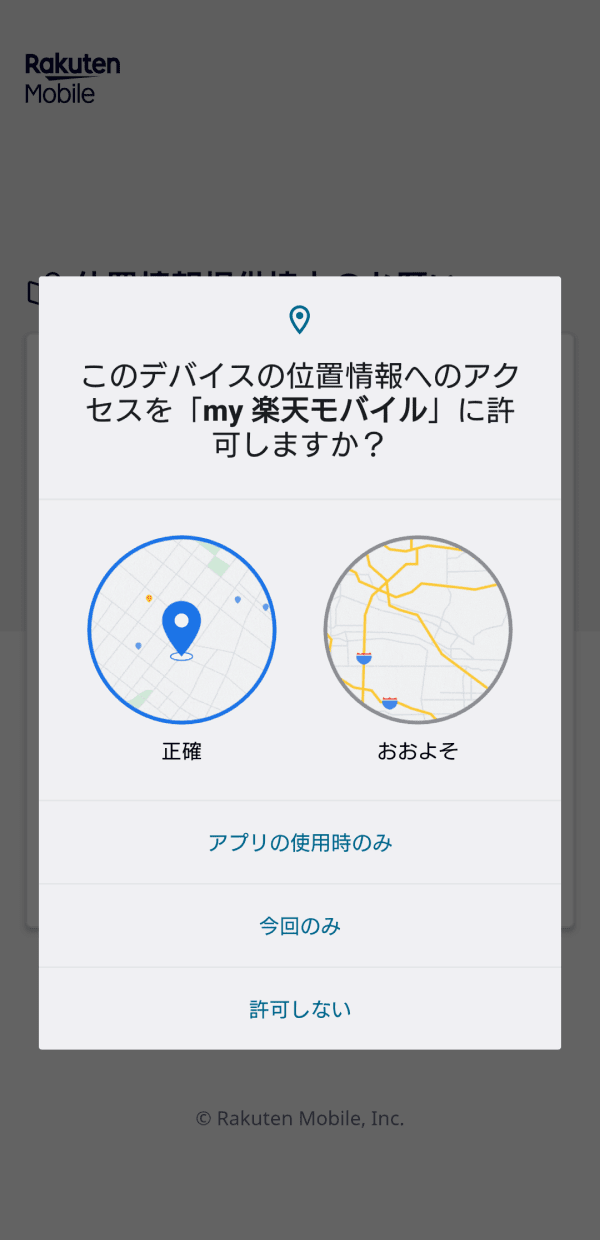
Task: Grant location access 今回のみ
Action: tap(300, 926)
